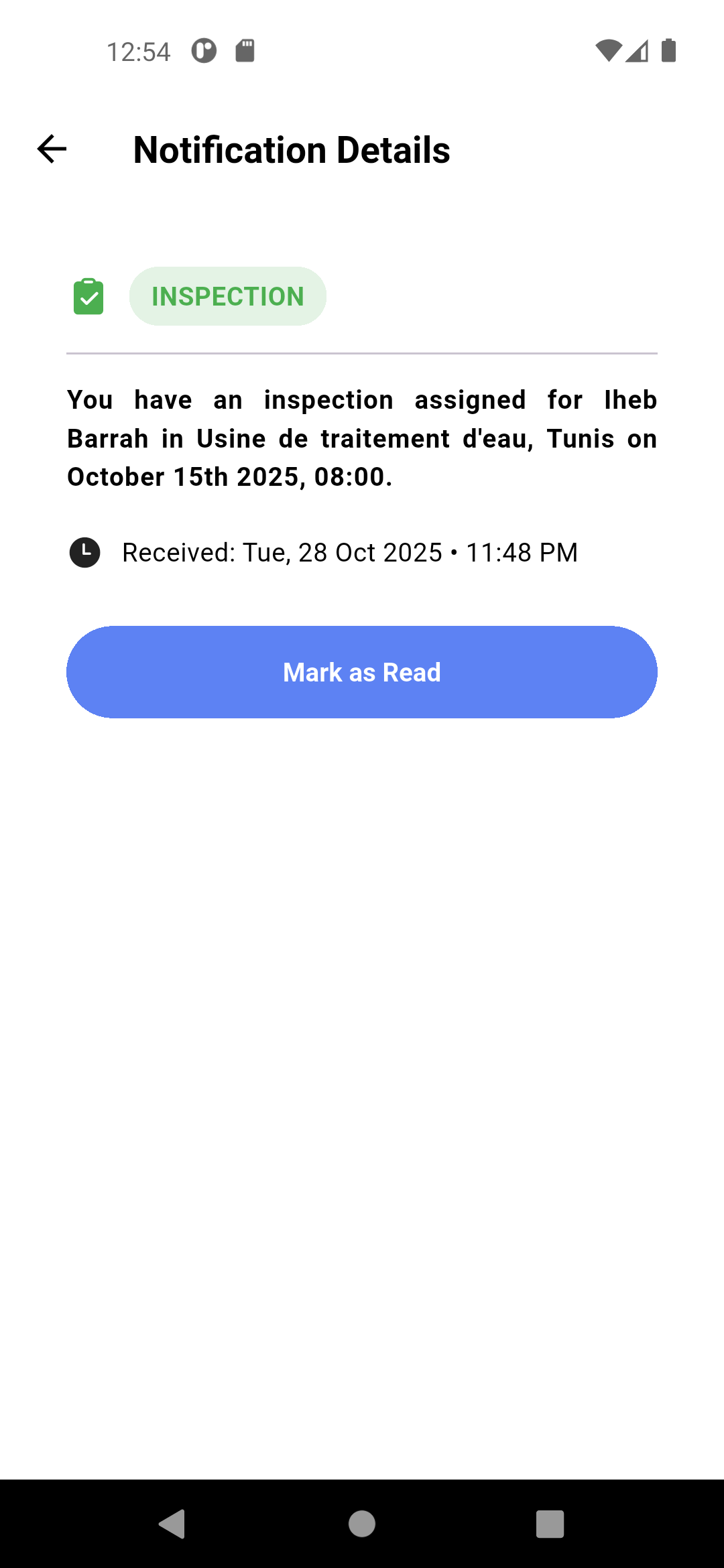Tap the back arrow to return
Image resolution: width=724 pixels, height=1568 pixels.
(x=51, y=149)
